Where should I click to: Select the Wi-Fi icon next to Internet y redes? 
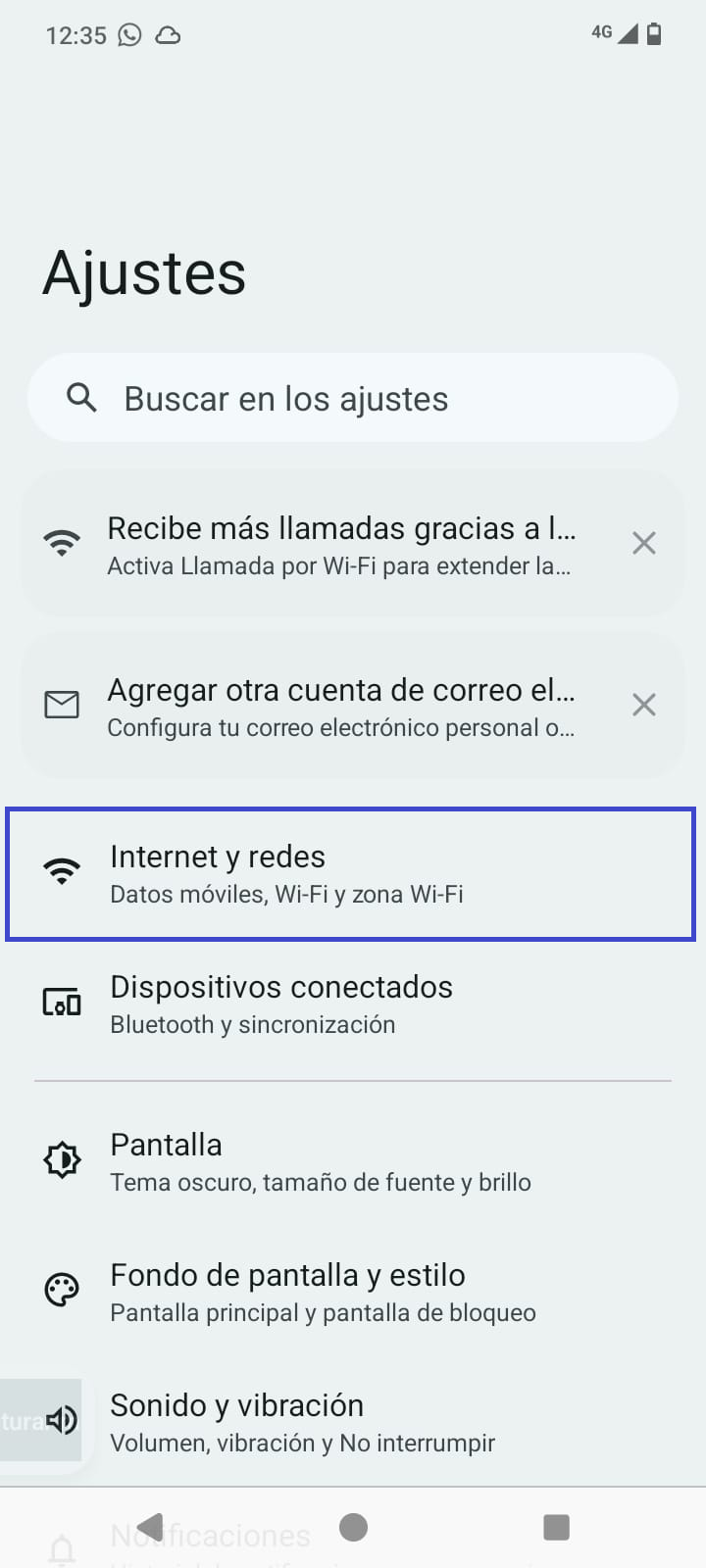pos(61,870)
